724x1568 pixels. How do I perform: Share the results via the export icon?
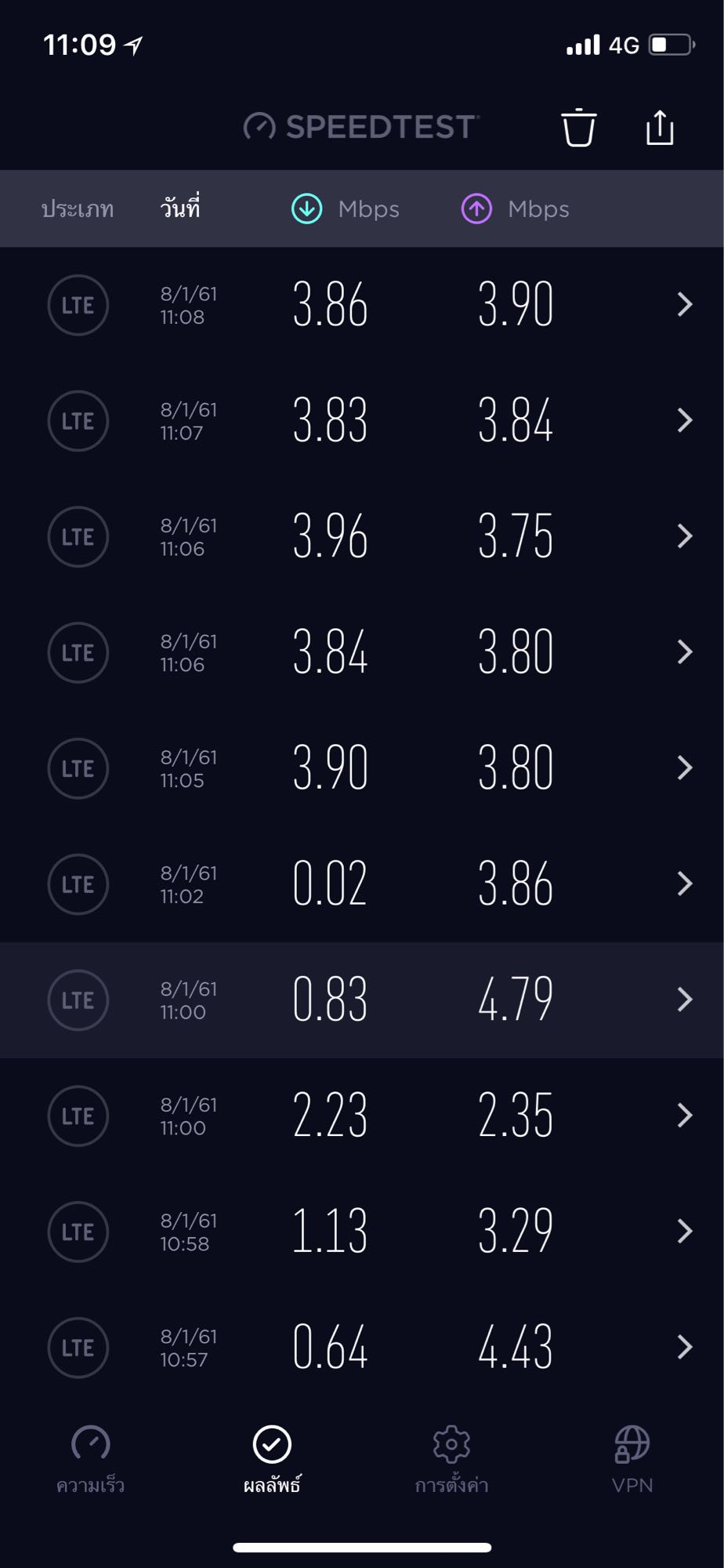pos(660,127)
